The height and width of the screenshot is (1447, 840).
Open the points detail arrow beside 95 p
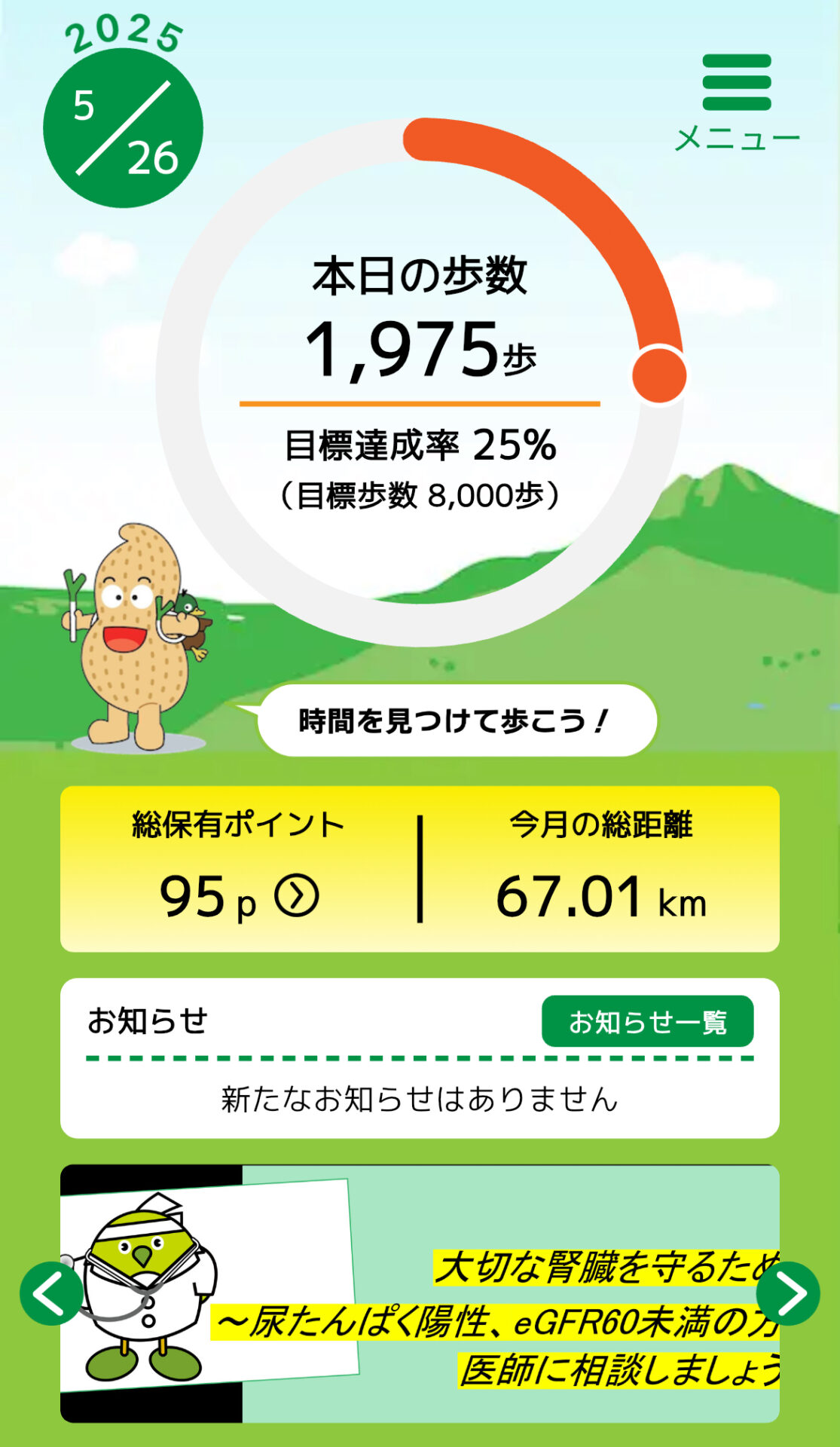pyautogui.click(x=296, y=896)
